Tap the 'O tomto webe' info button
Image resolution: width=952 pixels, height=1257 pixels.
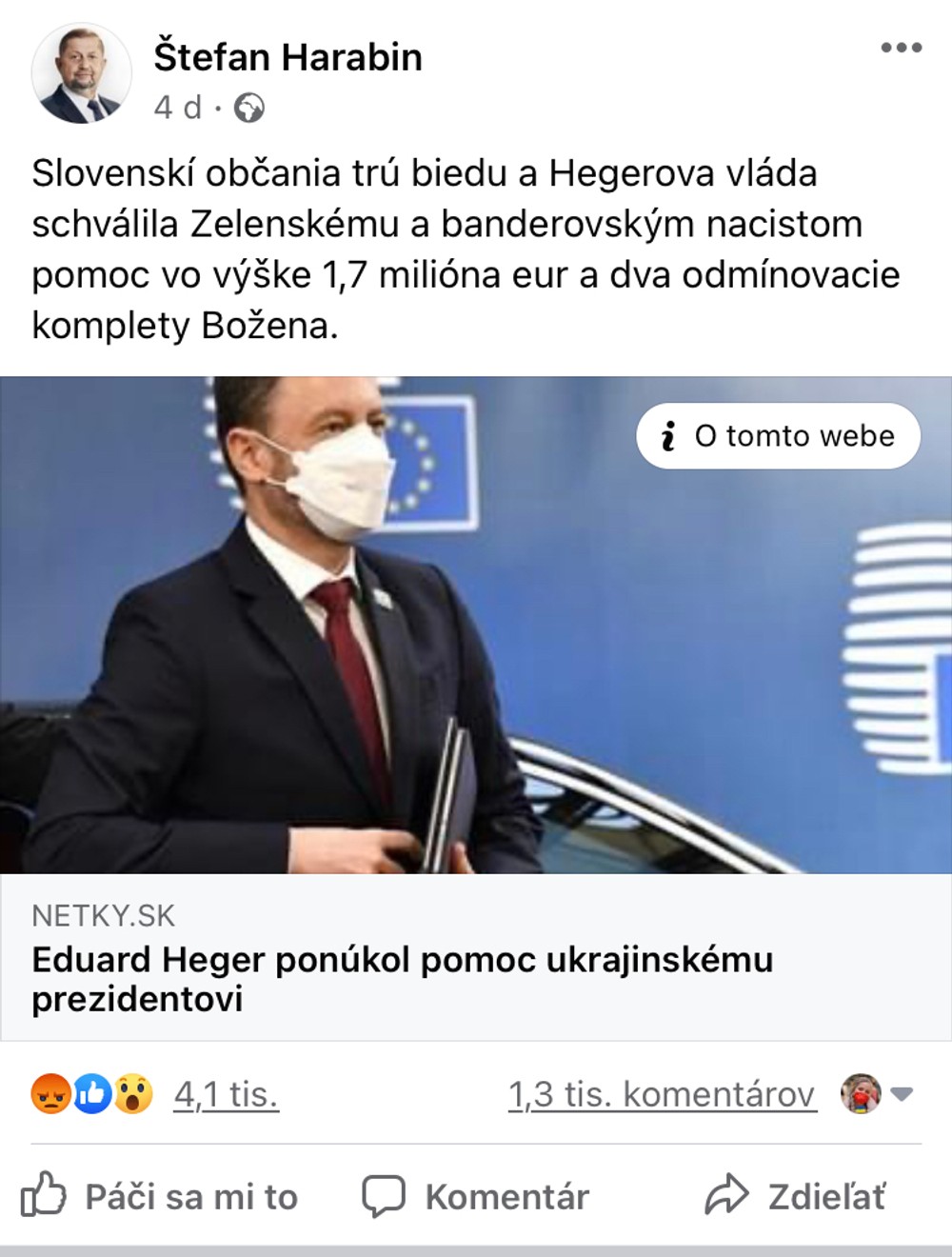tap(778, 436)
